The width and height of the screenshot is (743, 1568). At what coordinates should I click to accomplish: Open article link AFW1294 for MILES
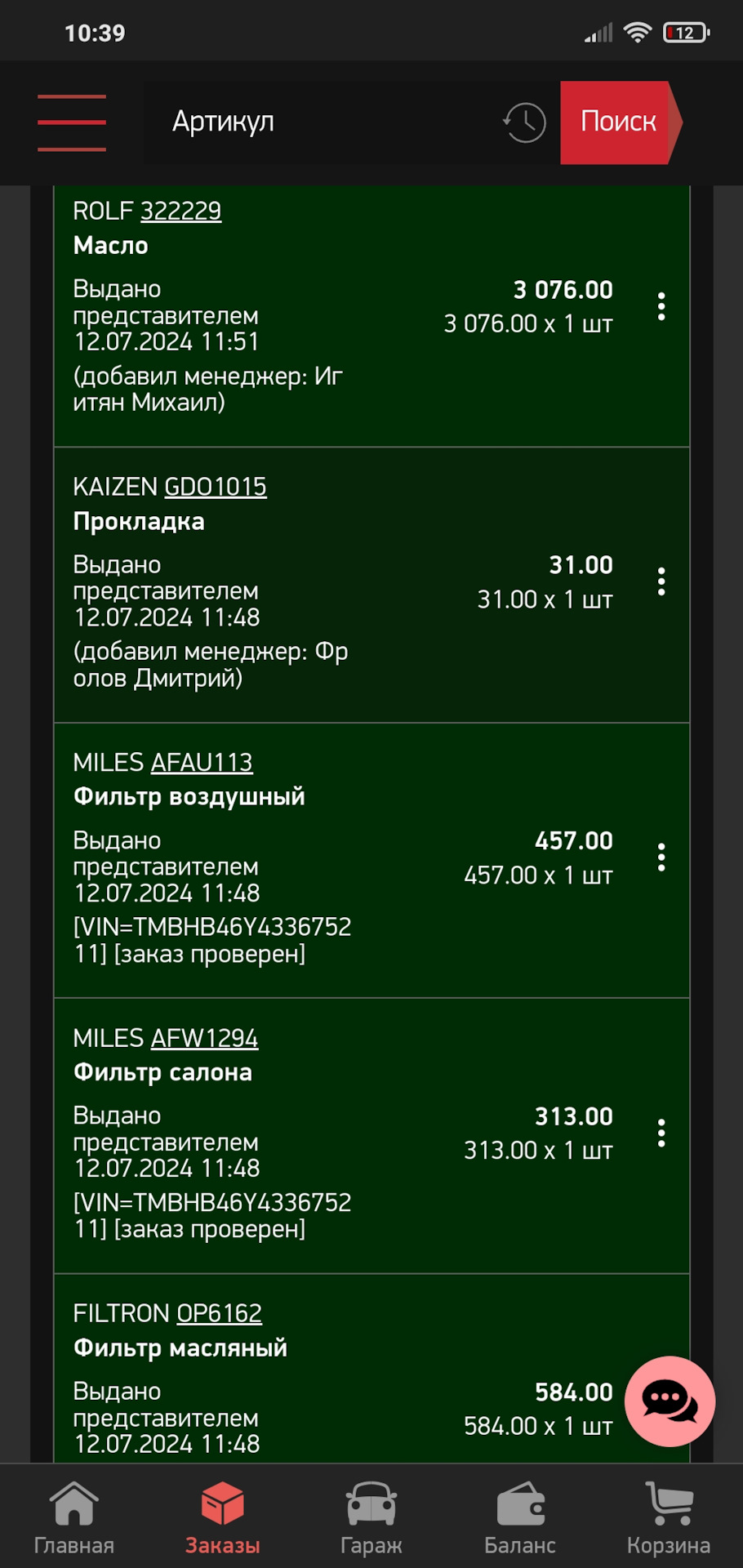pyautogui.click(x=204, y=1038)
